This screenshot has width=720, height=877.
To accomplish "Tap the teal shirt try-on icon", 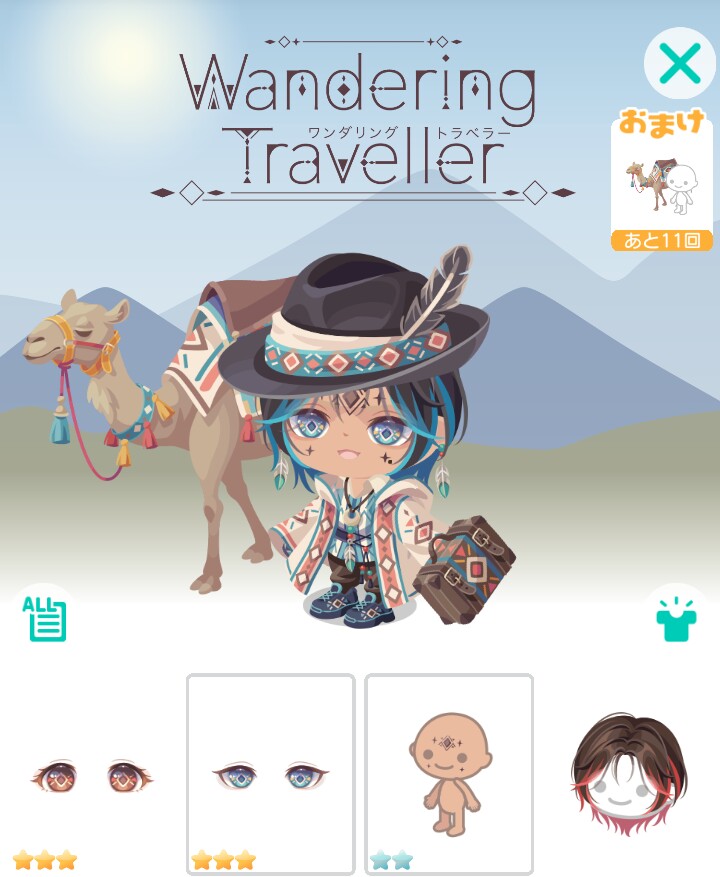I will [x=676, y=619].
